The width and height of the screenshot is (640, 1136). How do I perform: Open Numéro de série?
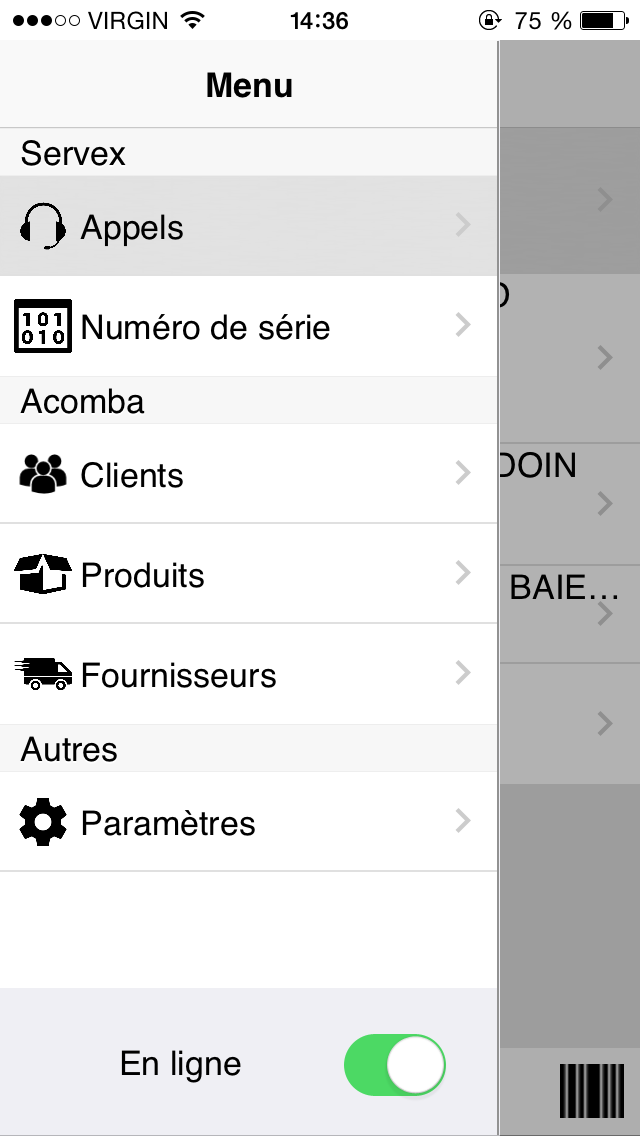coord(248,327)
